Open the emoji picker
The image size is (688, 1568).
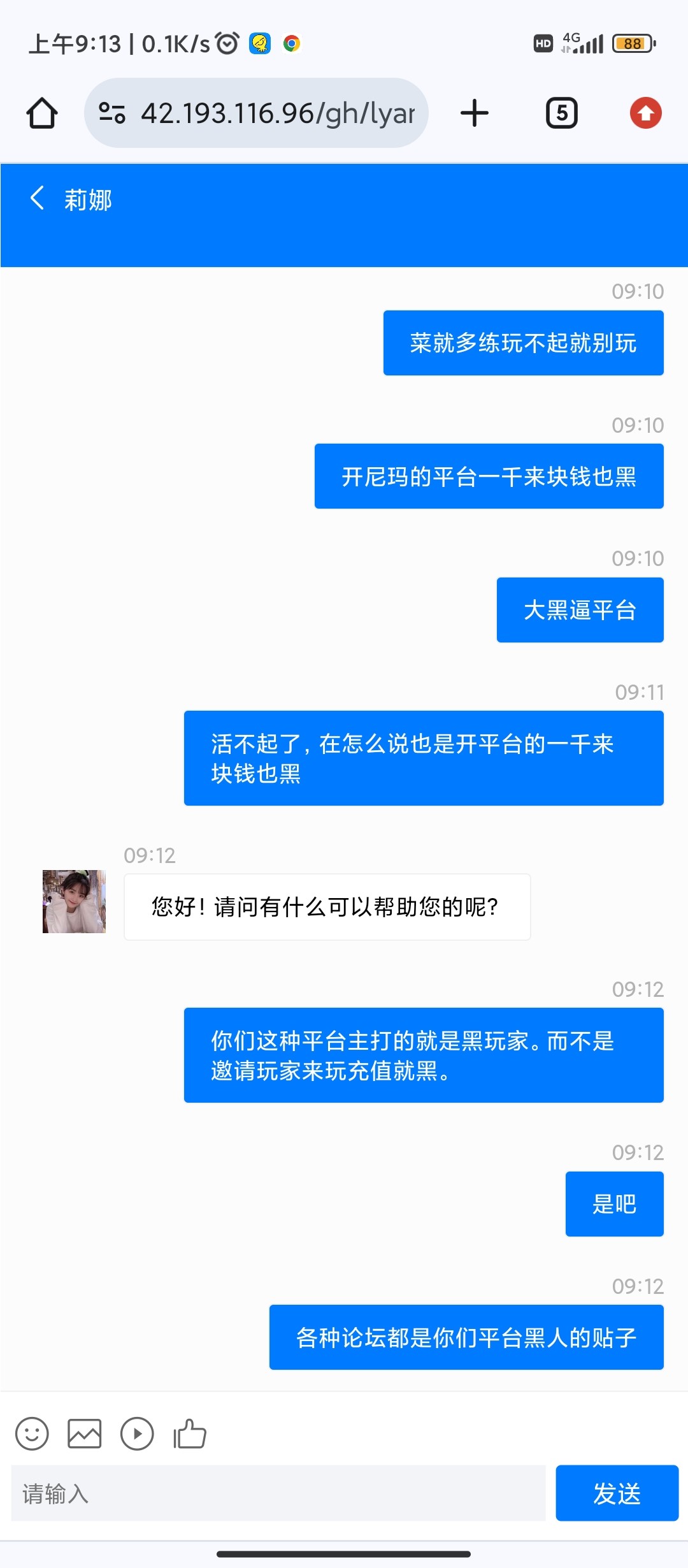(32, 1434)
